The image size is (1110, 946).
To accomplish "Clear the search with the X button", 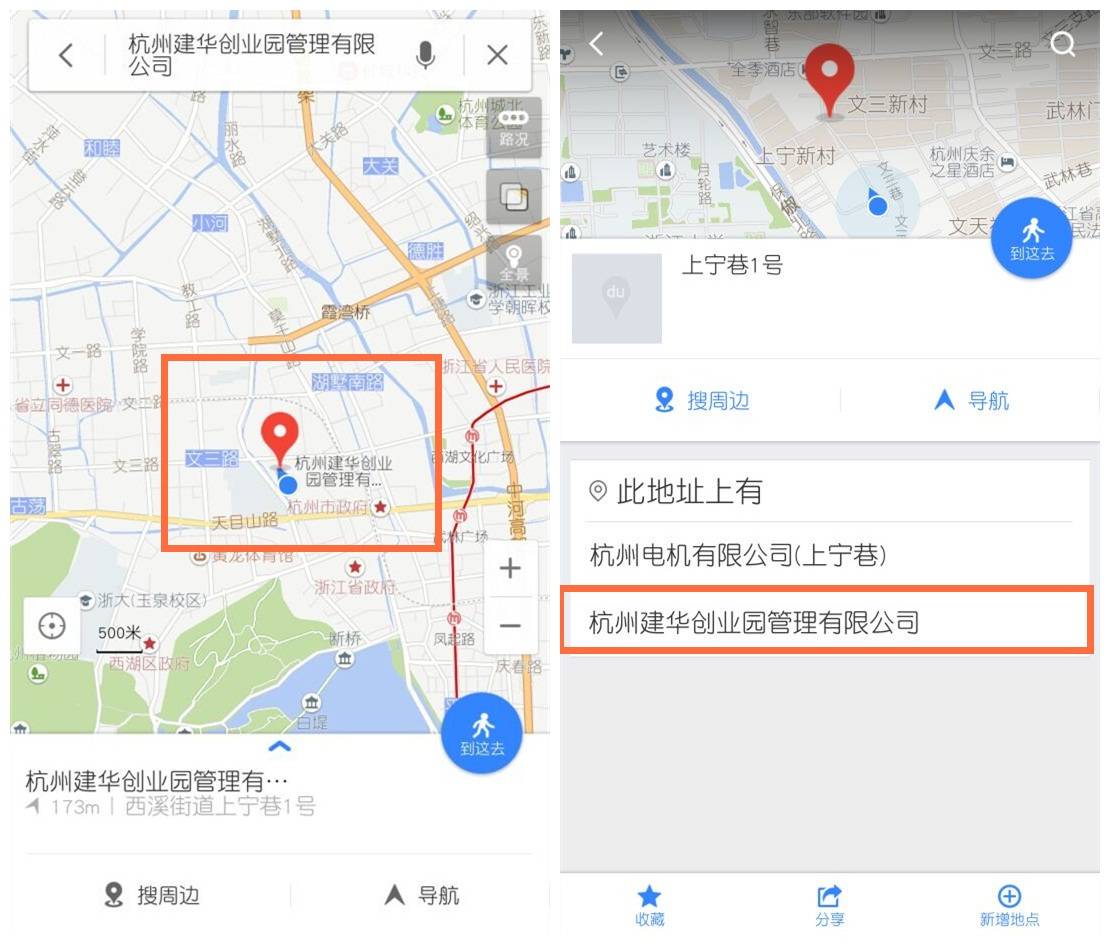I will [497, 56].
